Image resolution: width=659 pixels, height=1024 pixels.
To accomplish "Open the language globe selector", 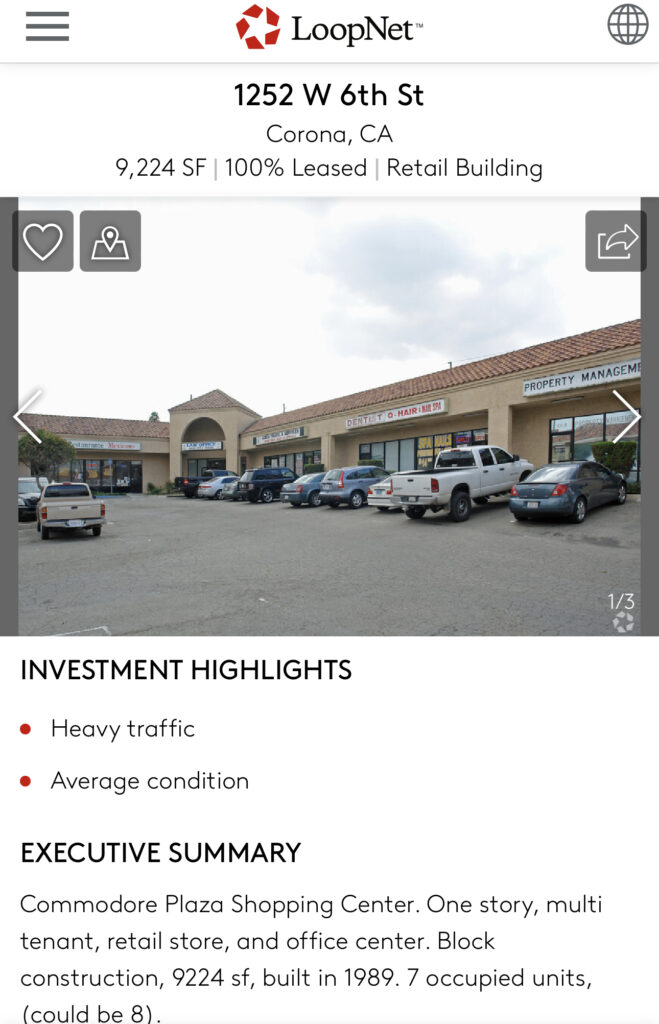I will click(x=627, y=25).
